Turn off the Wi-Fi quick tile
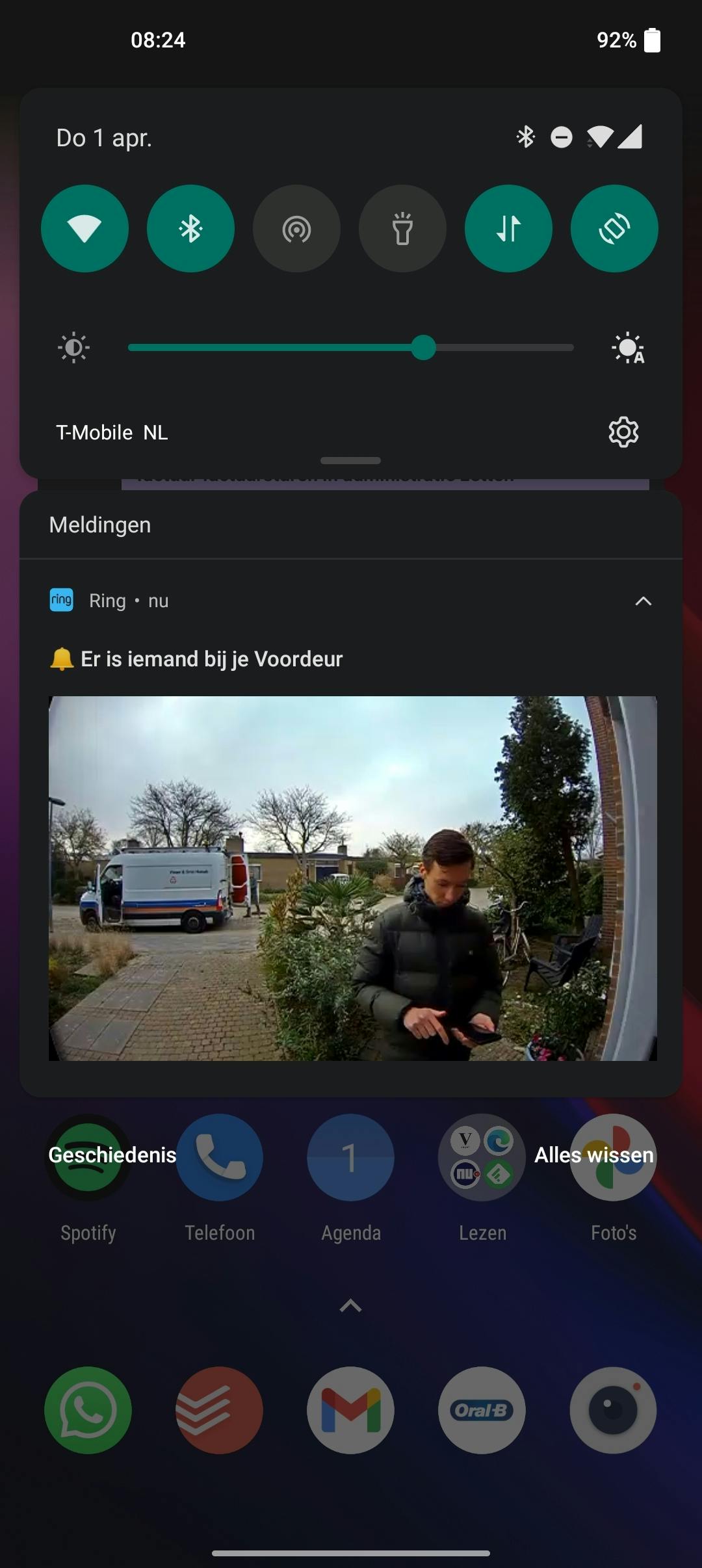The height and width of the screenshot is (1568, 702). point(84,228)
